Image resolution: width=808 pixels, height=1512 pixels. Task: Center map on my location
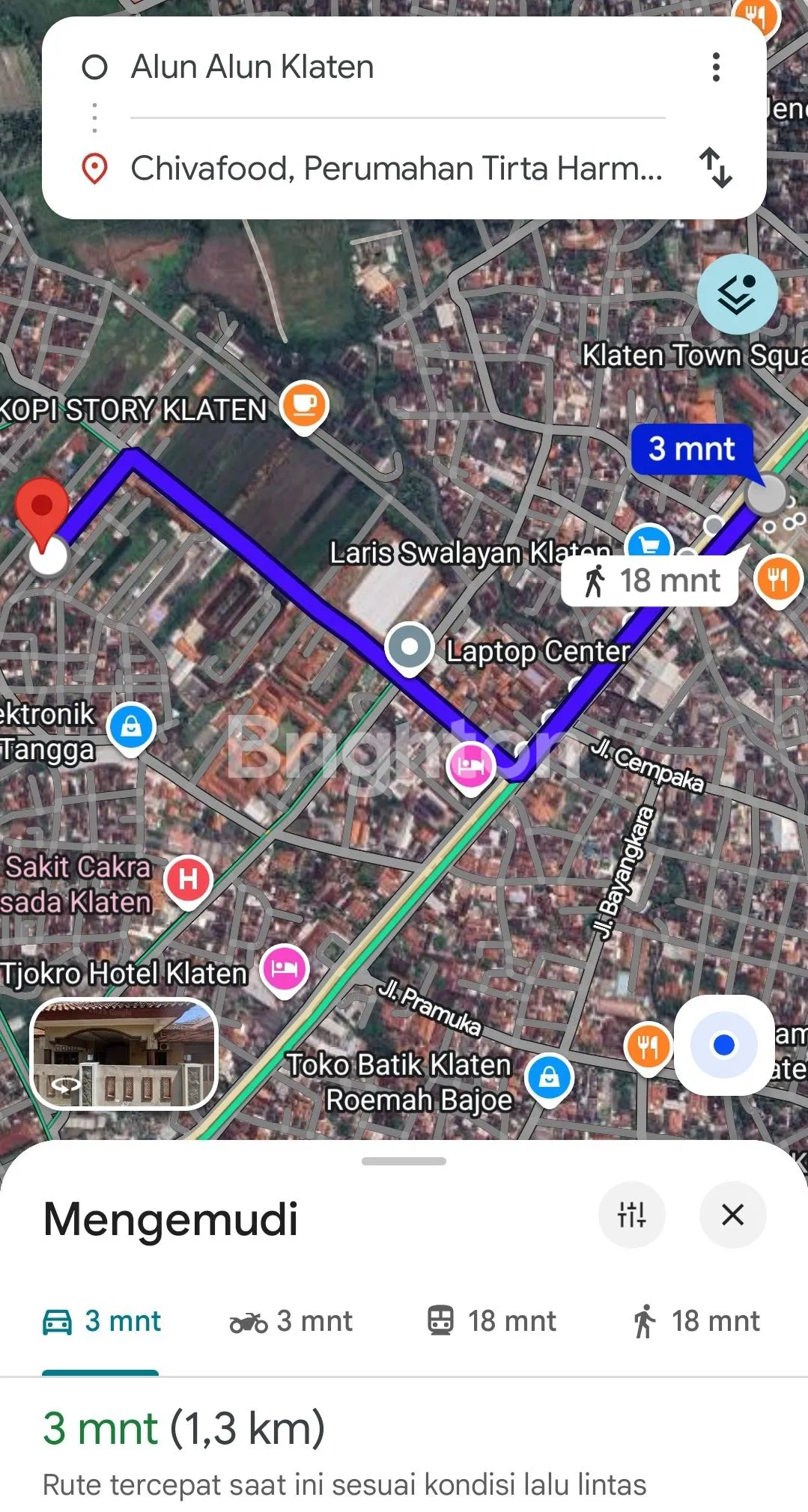(x=723, y=1044)
